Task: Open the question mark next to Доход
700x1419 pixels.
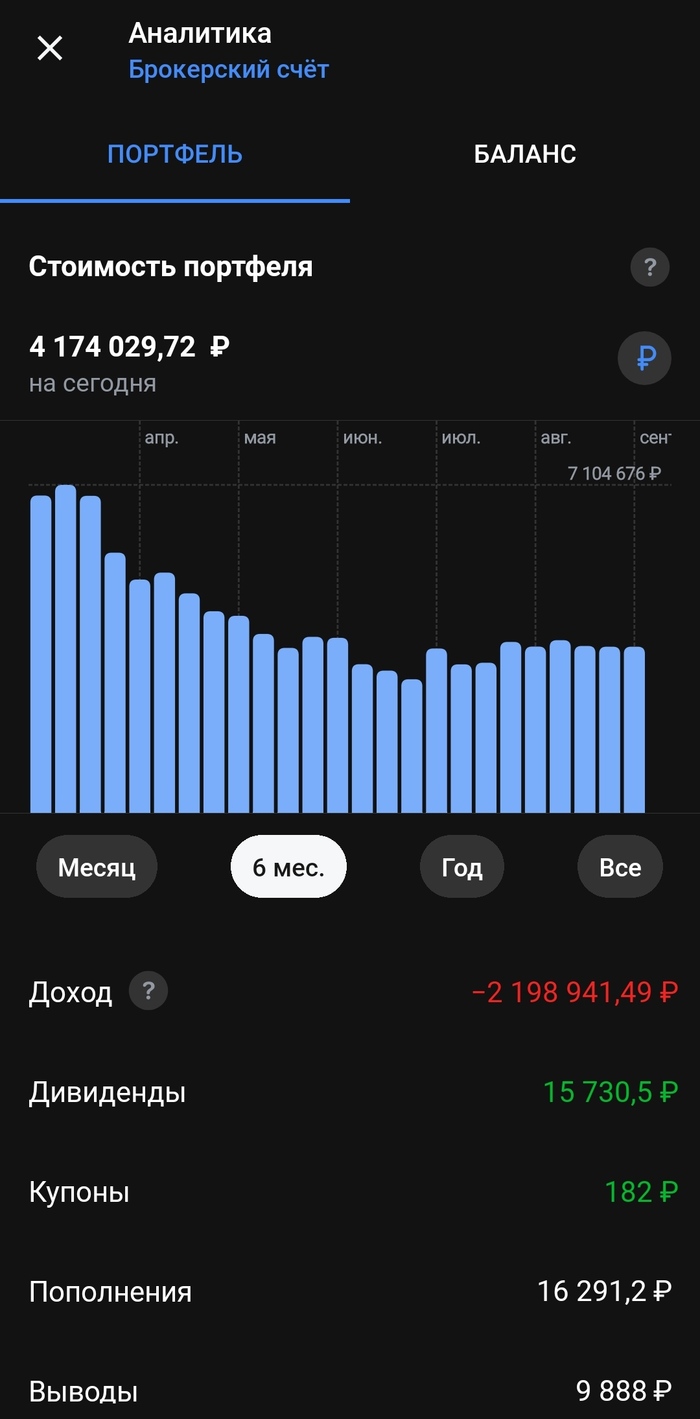Action: (148, 991)
